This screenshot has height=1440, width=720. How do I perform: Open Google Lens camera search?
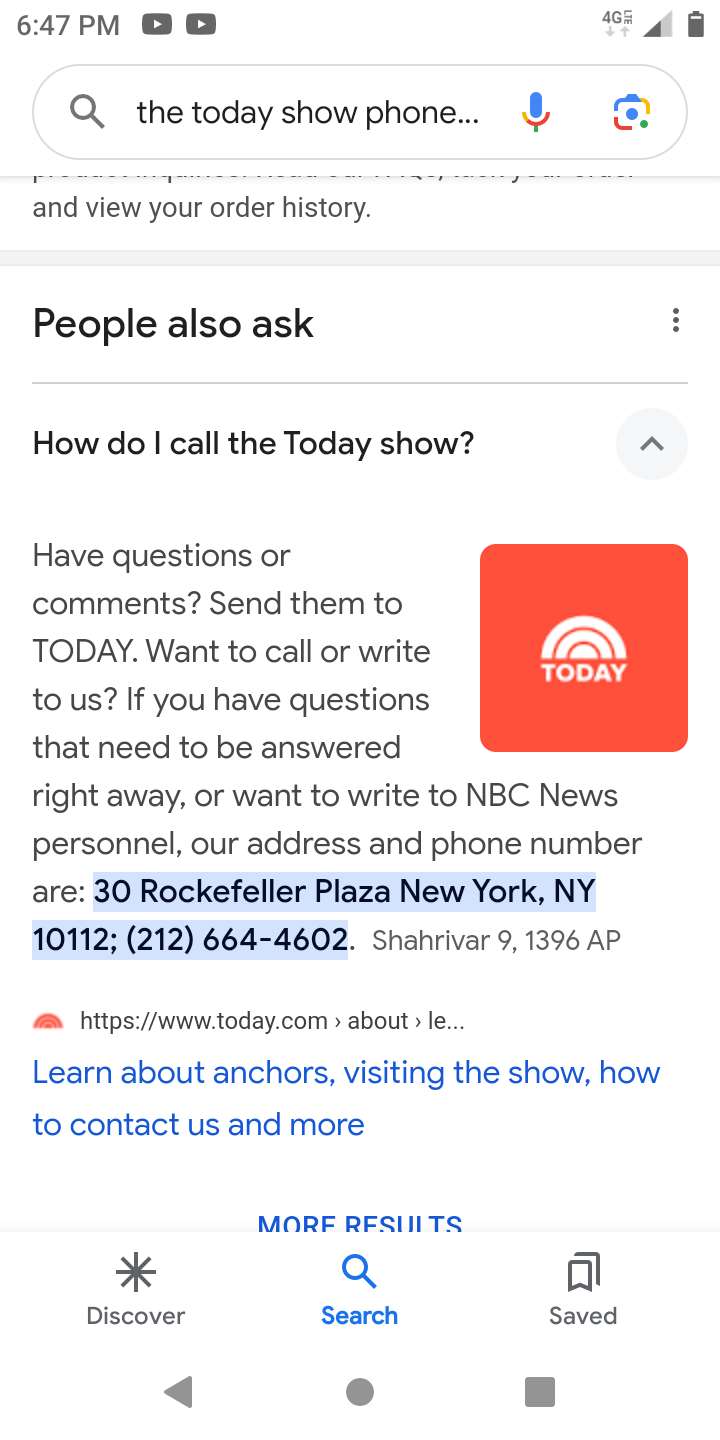click(632, 113)
